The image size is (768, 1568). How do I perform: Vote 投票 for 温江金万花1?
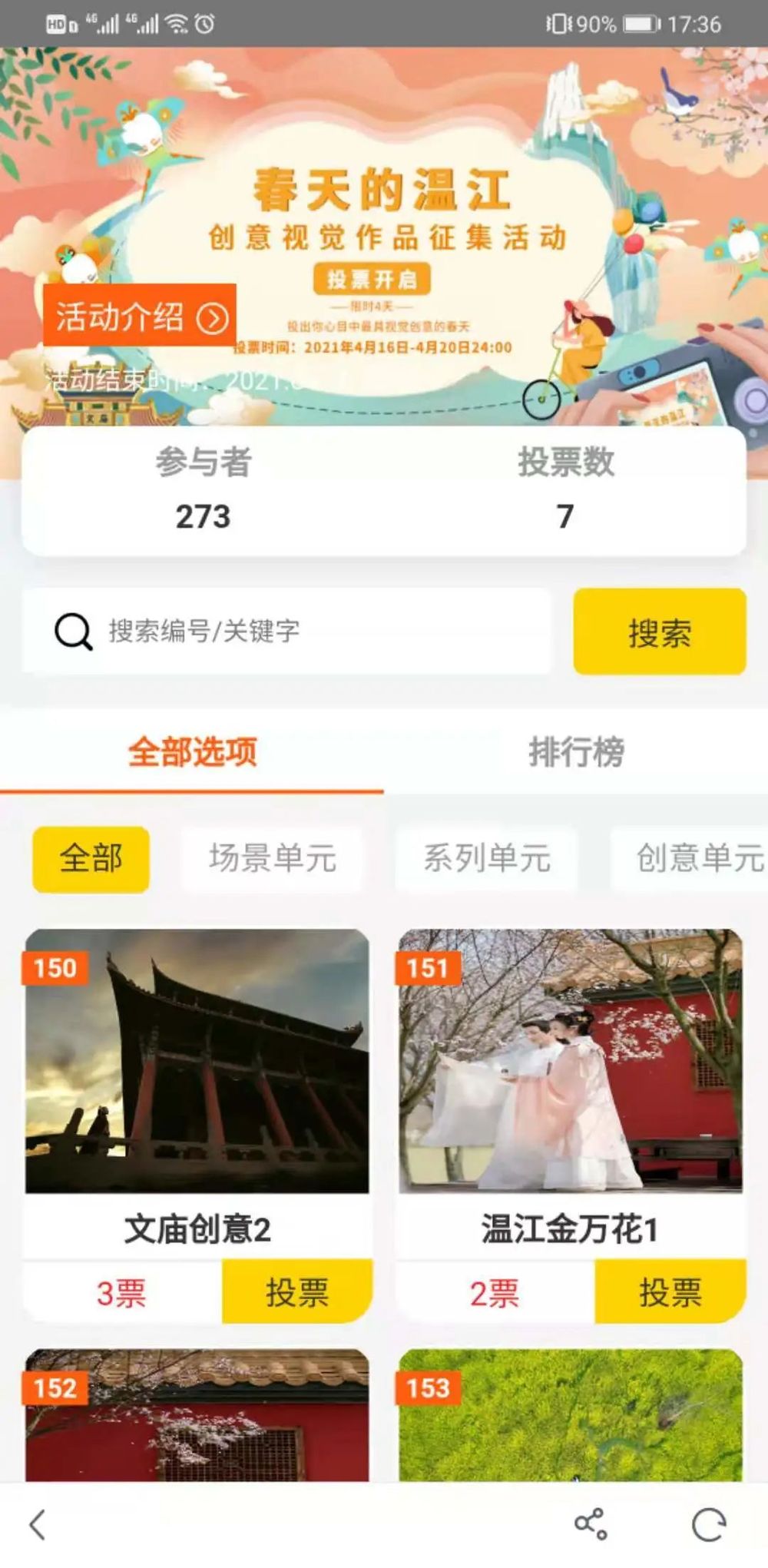tap(670, 1292)
